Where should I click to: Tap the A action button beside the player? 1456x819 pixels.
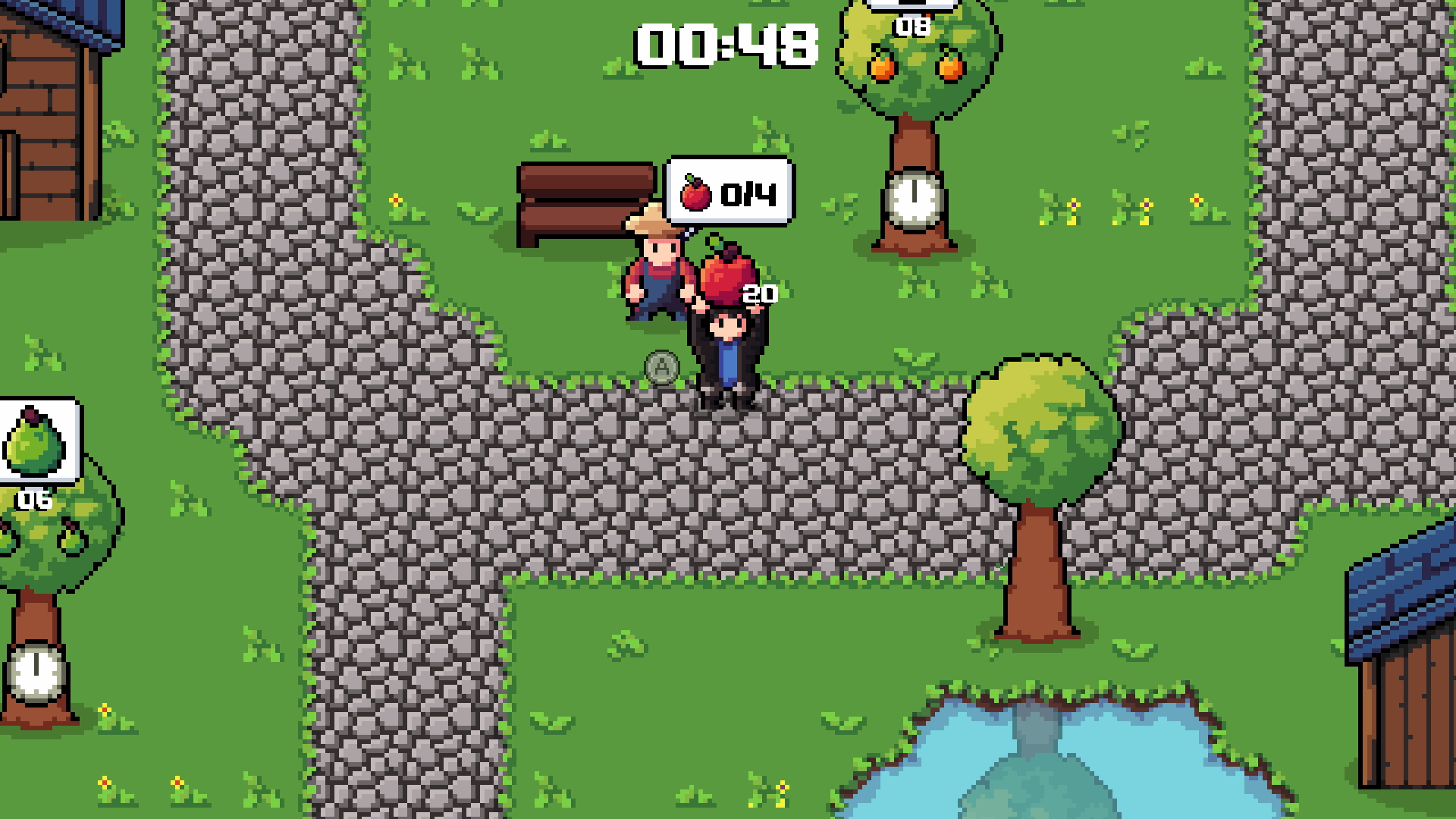662,368
